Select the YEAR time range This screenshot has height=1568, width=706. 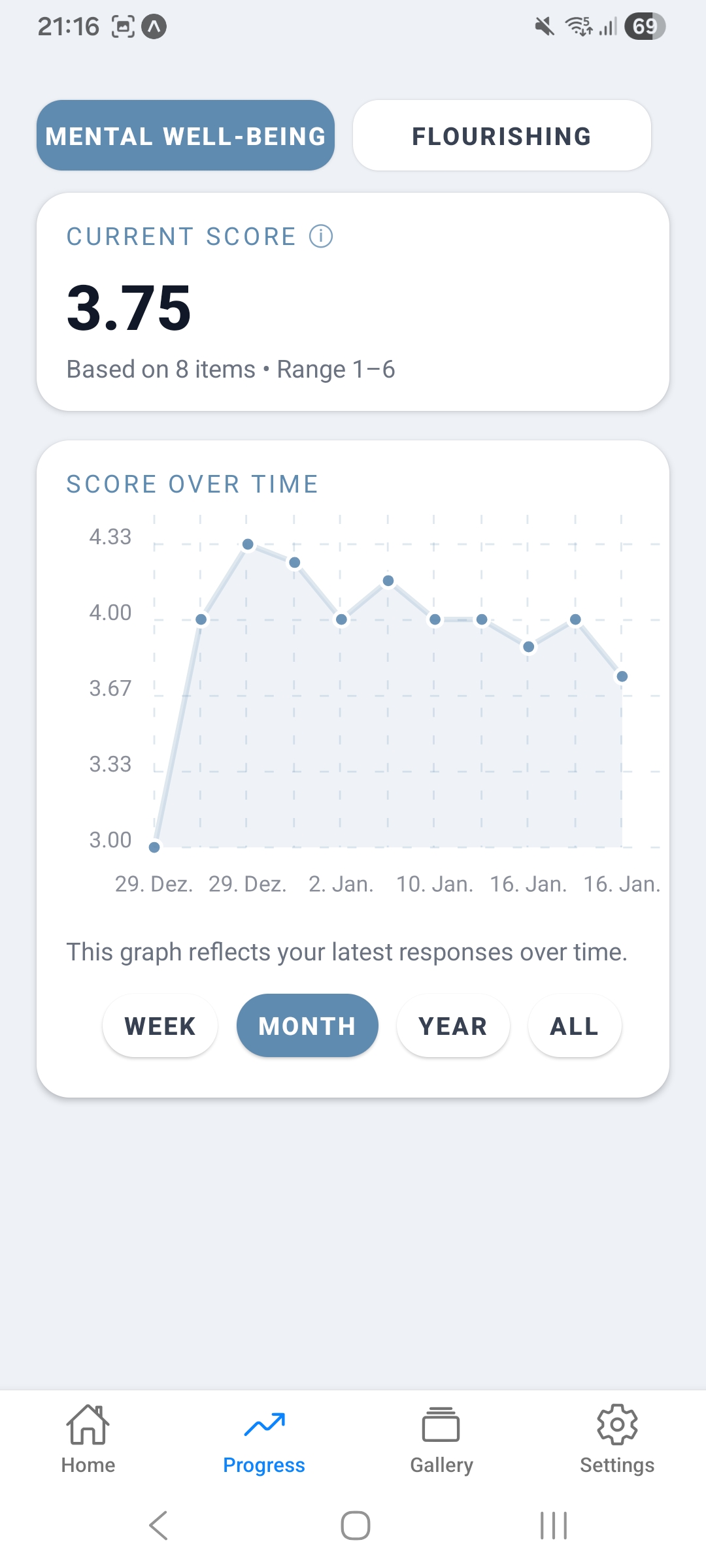pos(453,1026)
